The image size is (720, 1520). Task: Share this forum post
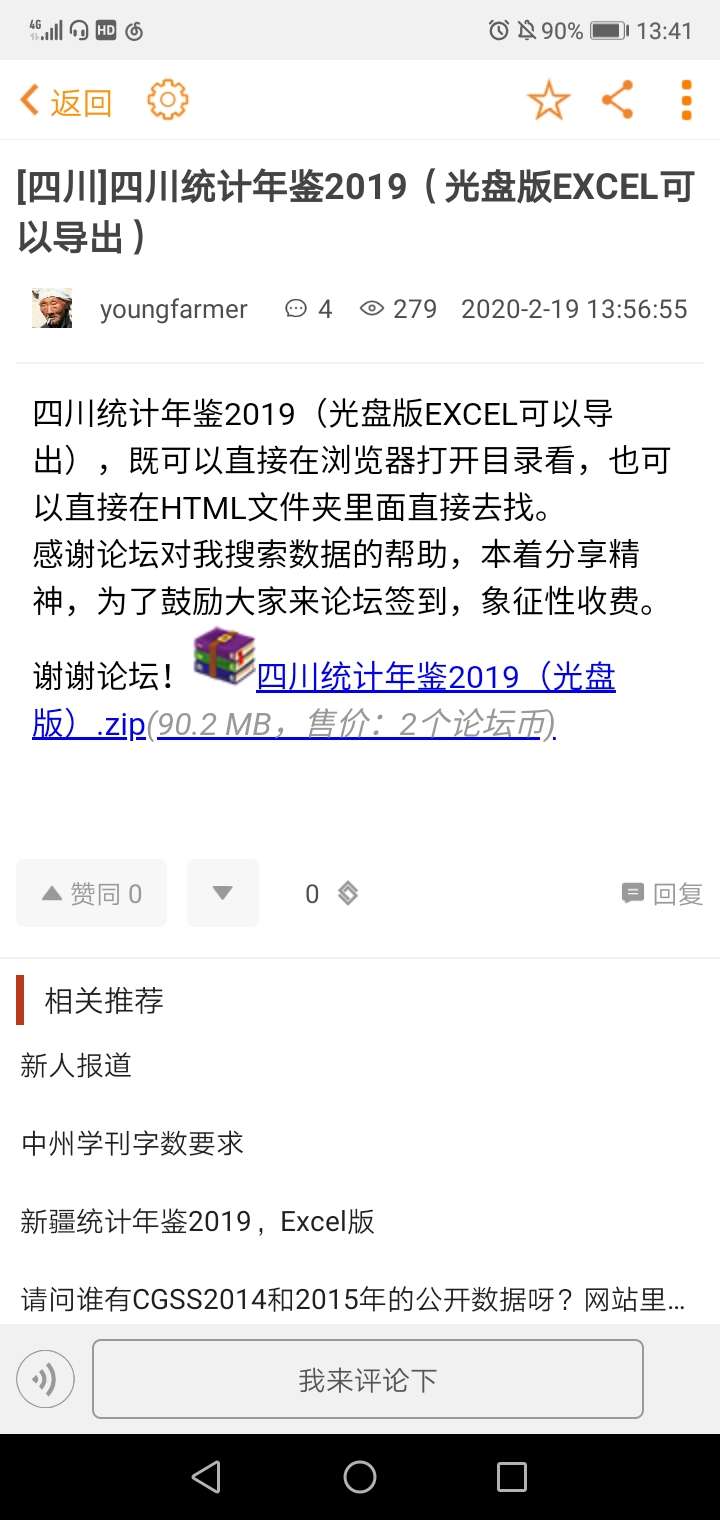tap(618, 101)
